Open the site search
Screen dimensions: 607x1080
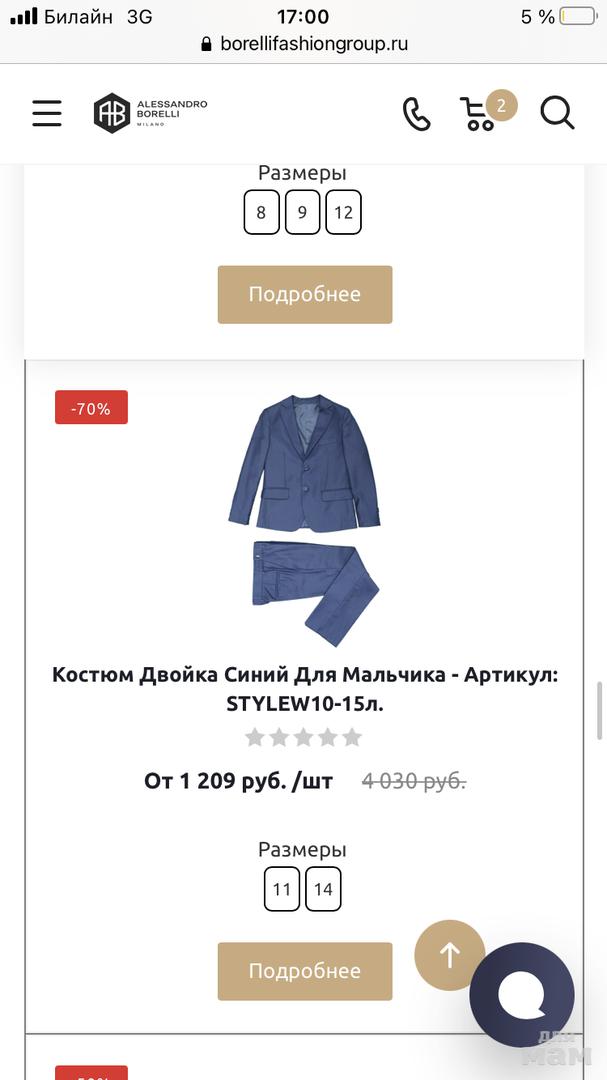click(x=557, y=113)
